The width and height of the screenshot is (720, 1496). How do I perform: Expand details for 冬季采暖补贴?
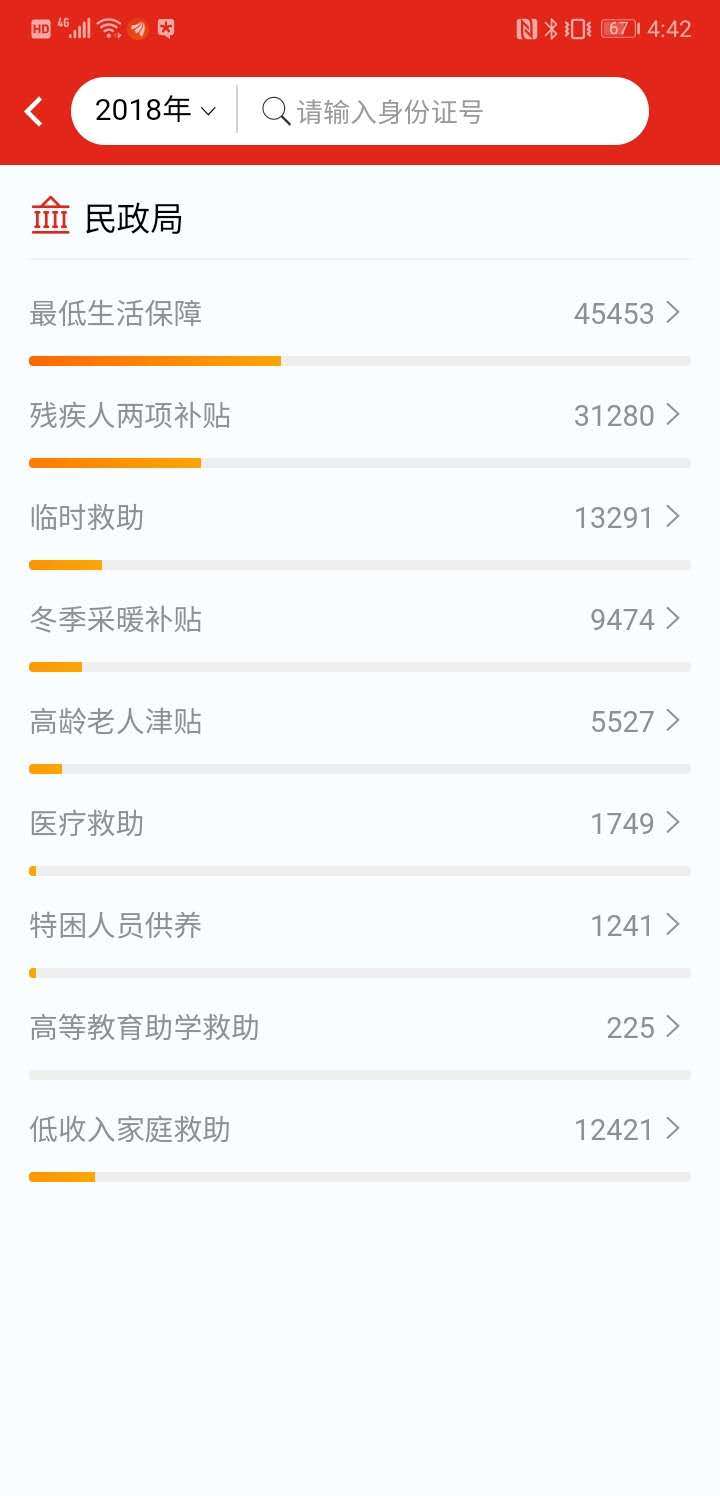(x=360, y=619)
